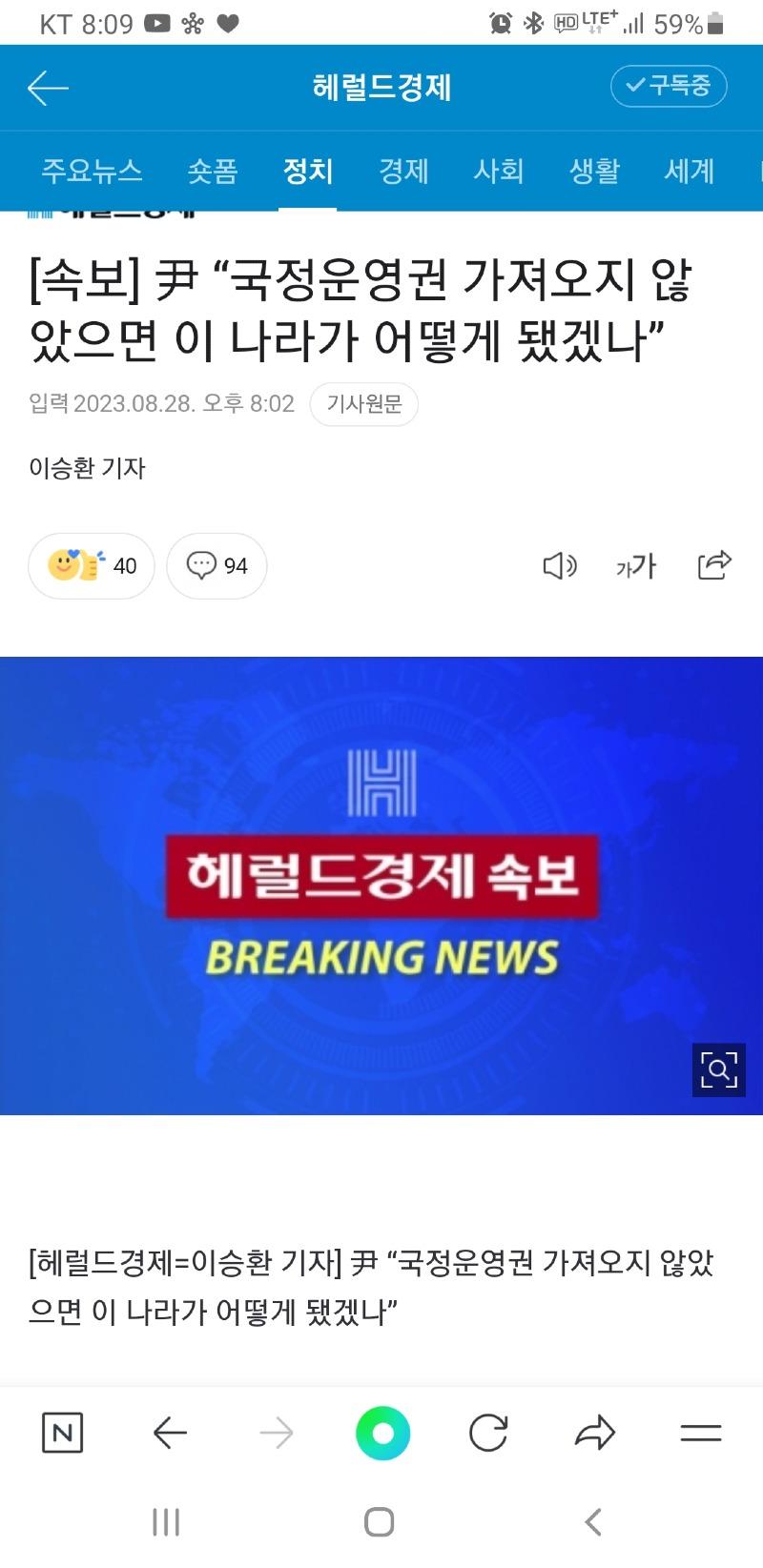Open the 생활 tab
This screenshot has width=763, height=1568.
[594, 171]
